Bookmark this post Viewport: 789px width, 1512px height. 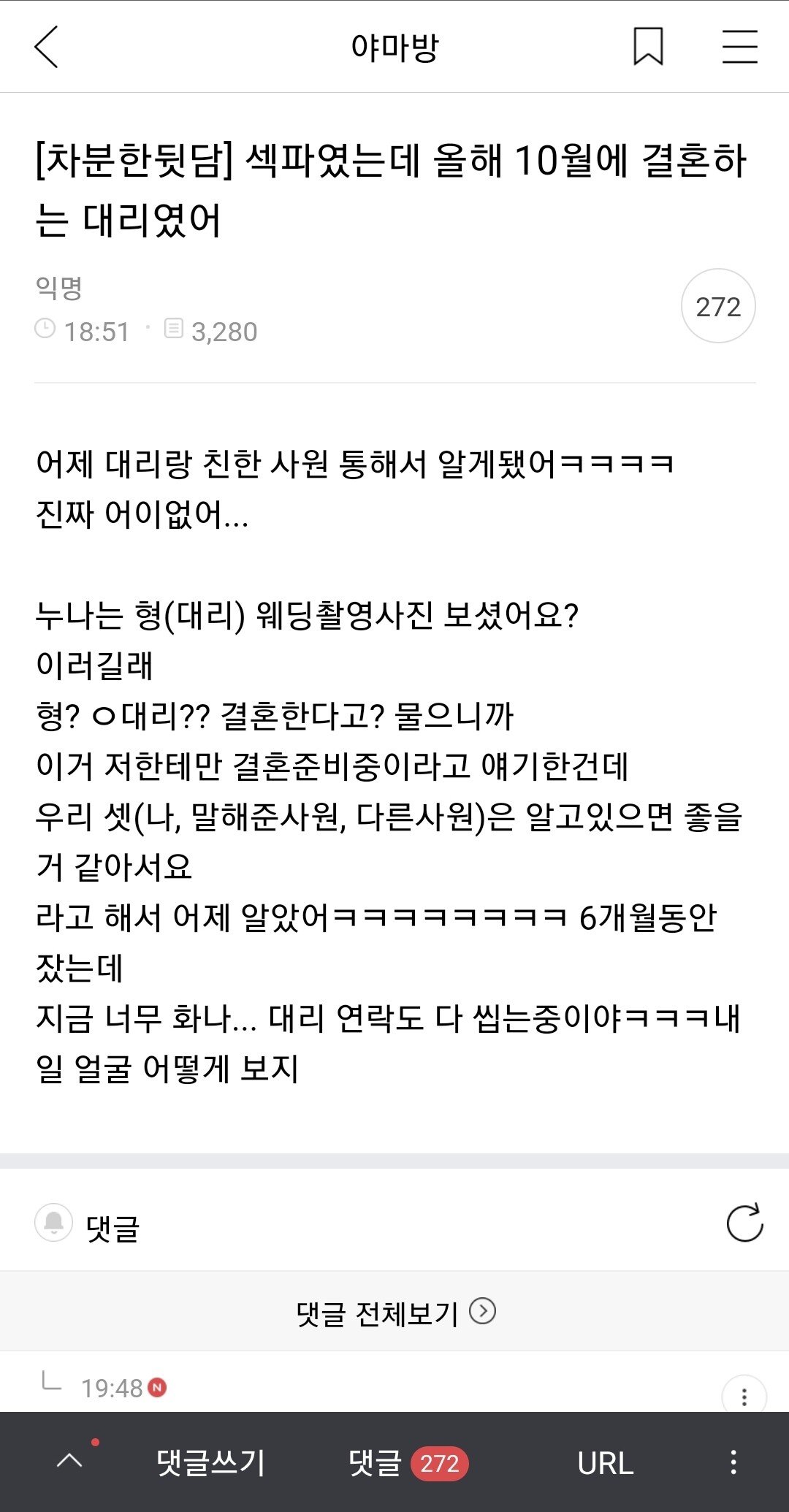coord(648,47)
